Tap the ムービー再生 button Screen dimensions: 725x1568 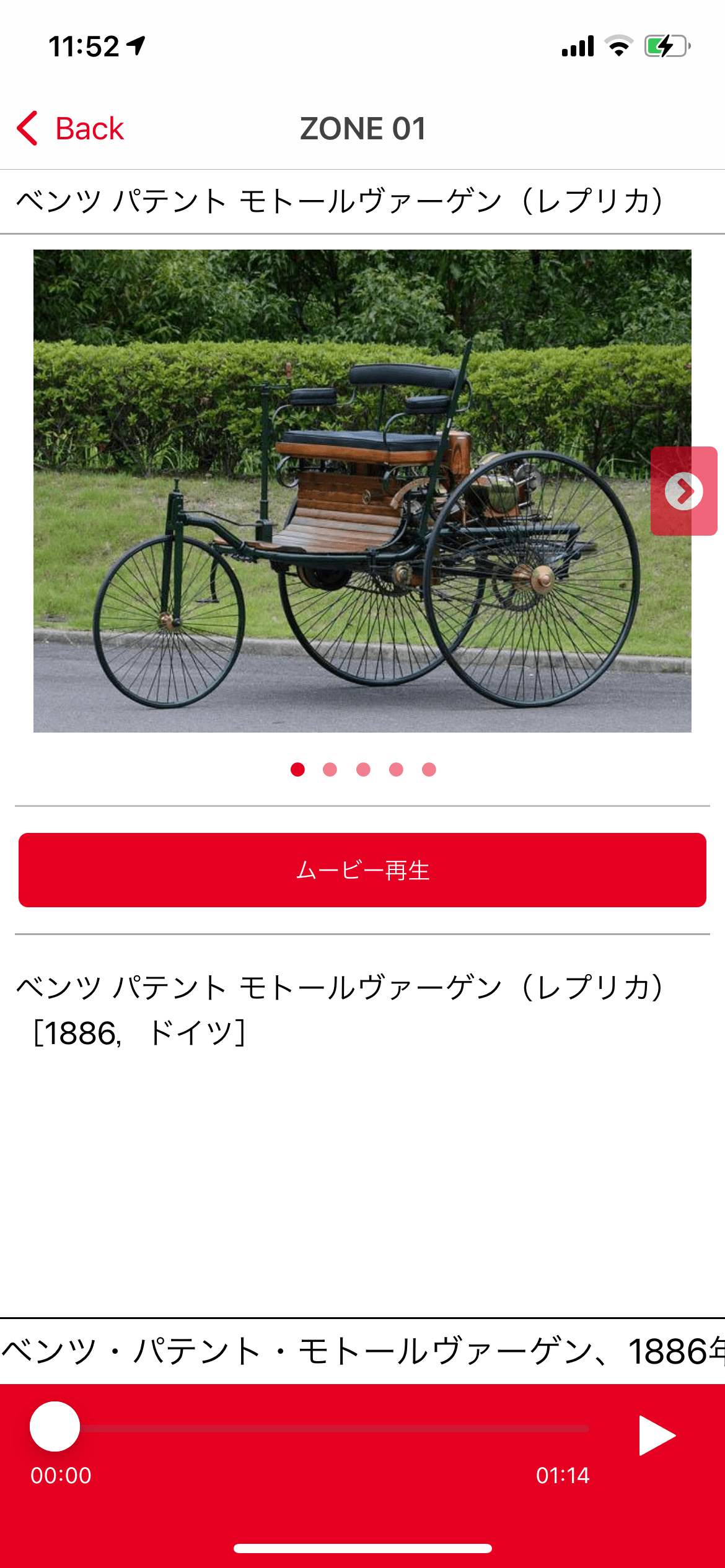pyautogui.click(x=362, y=870)
